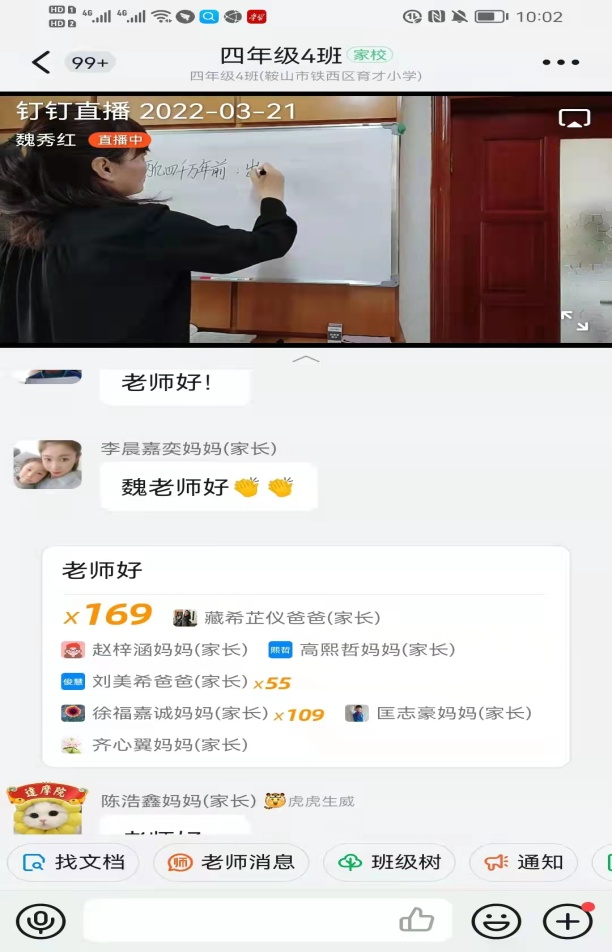
Task: Send a thumbs-up like
Action: 416,920
